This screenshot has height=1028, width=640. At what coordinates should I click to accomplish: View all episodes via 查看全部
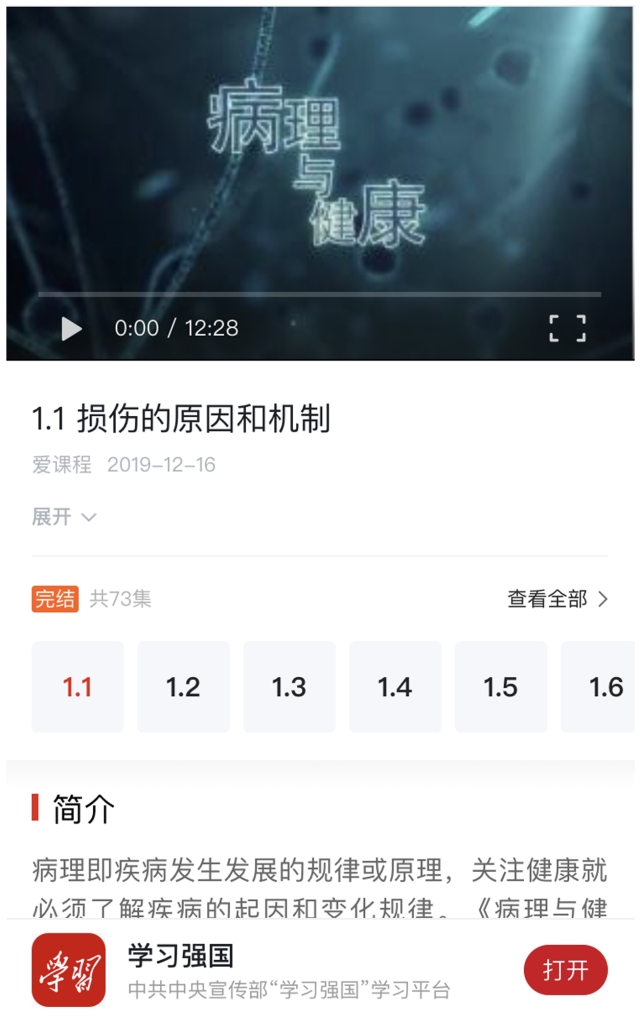(558, 599)
